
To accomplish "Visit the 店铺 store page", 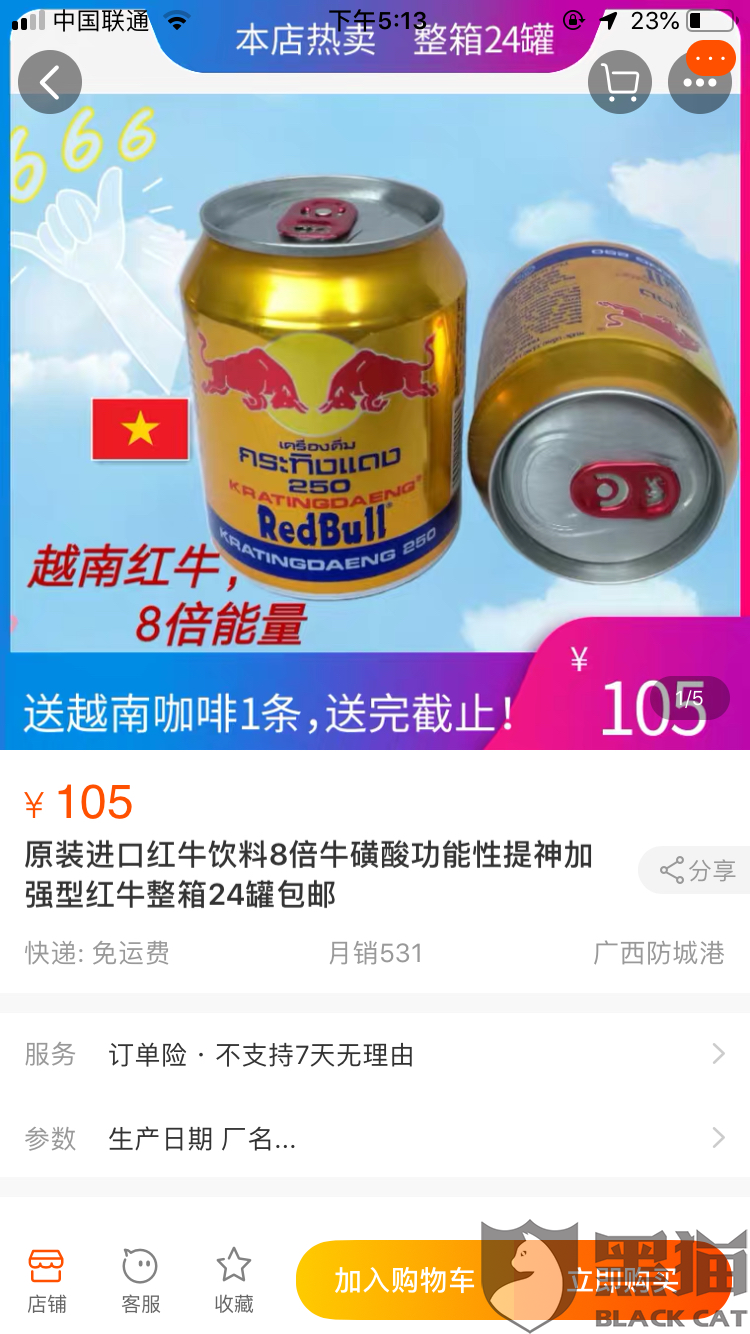I will click(46, 1280).
